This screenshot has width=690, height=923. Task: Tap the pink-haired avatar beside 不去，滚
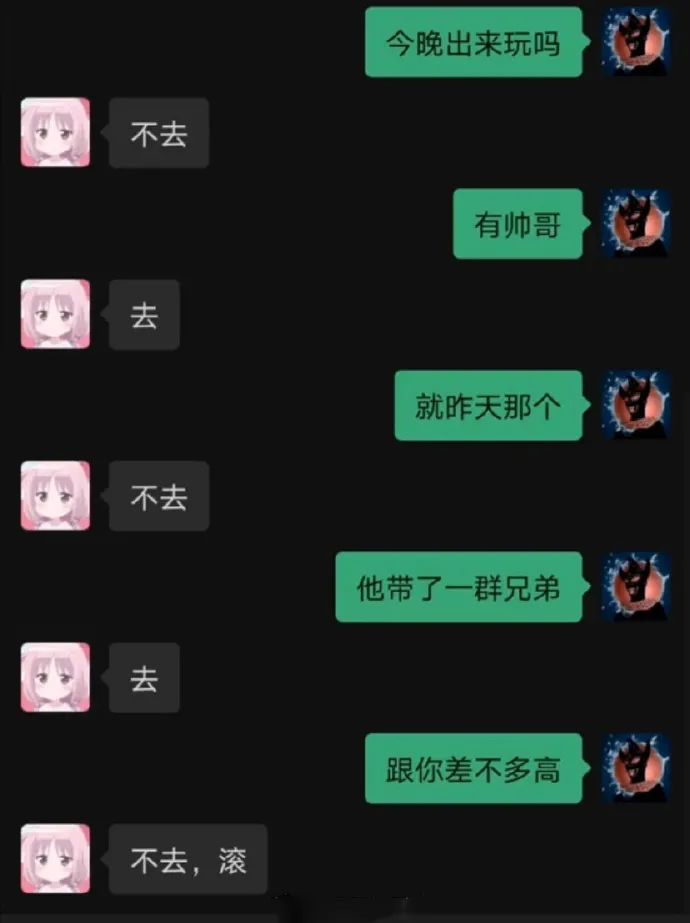(55, 858)
